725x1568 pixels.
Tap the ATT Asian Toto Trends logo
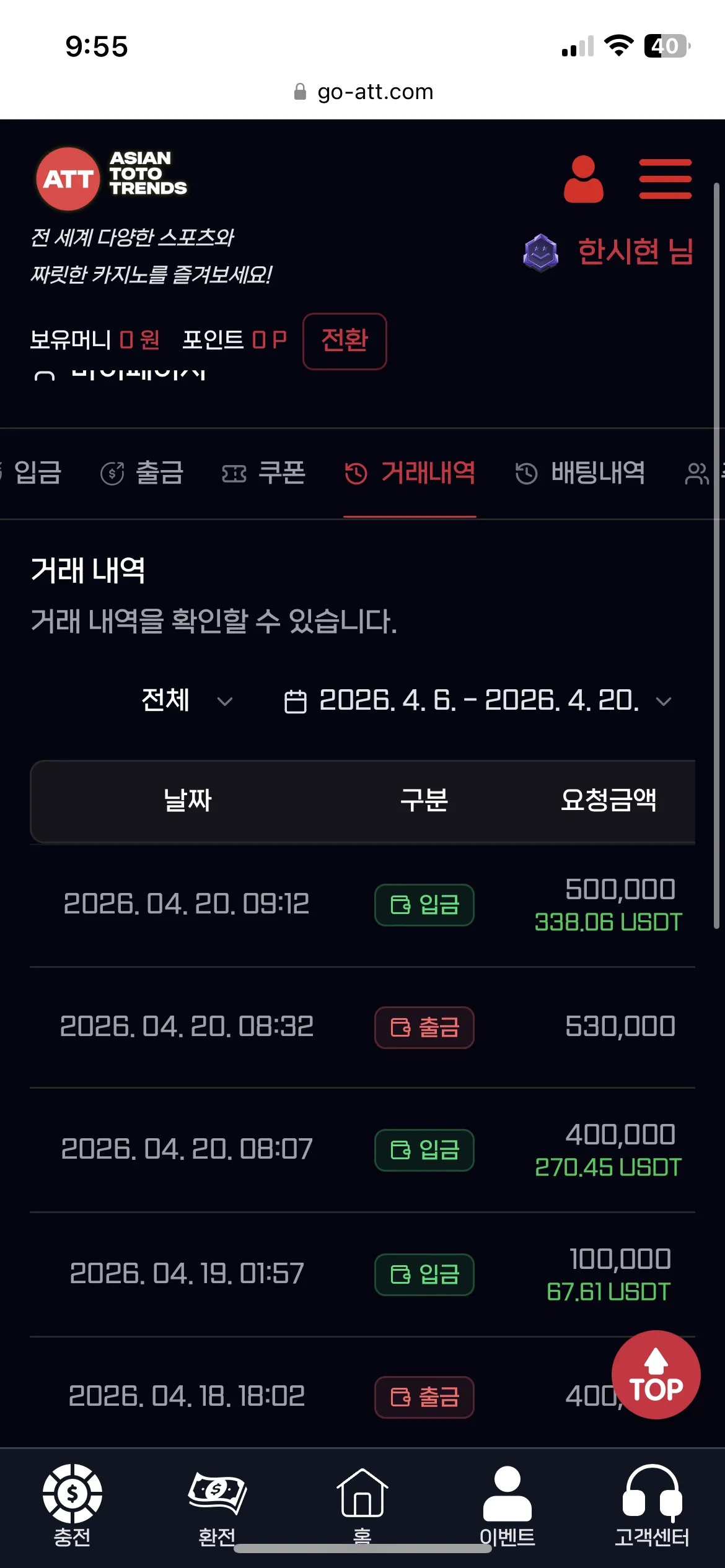coord(112,179)
